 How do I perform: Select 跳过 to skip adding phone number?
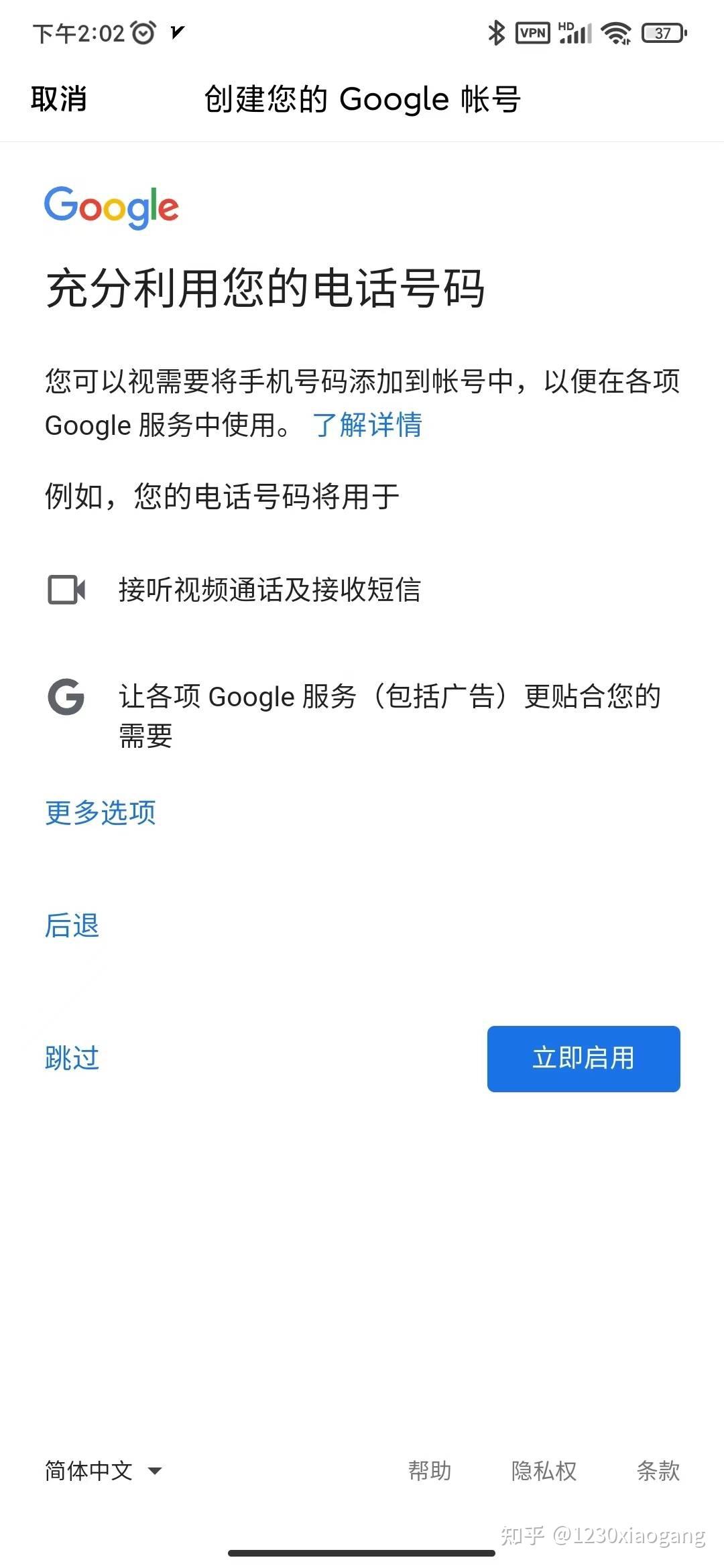click(72, 1058)
